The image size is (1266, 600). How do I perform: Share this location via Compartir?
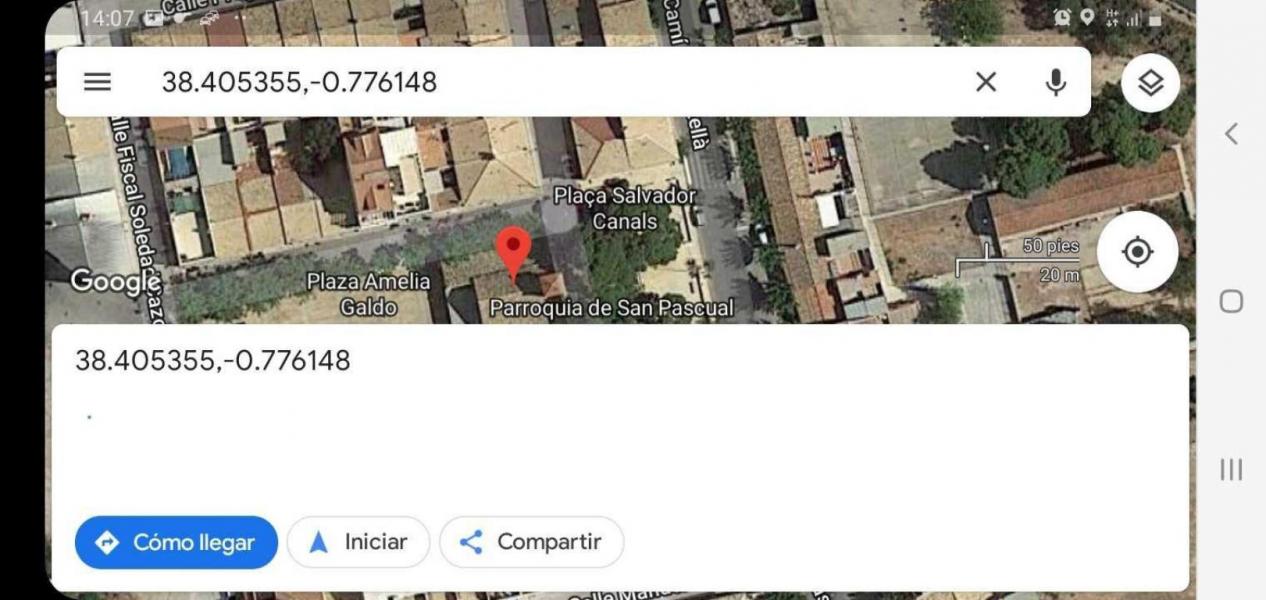pyautogui.click(x=531, y=542)
